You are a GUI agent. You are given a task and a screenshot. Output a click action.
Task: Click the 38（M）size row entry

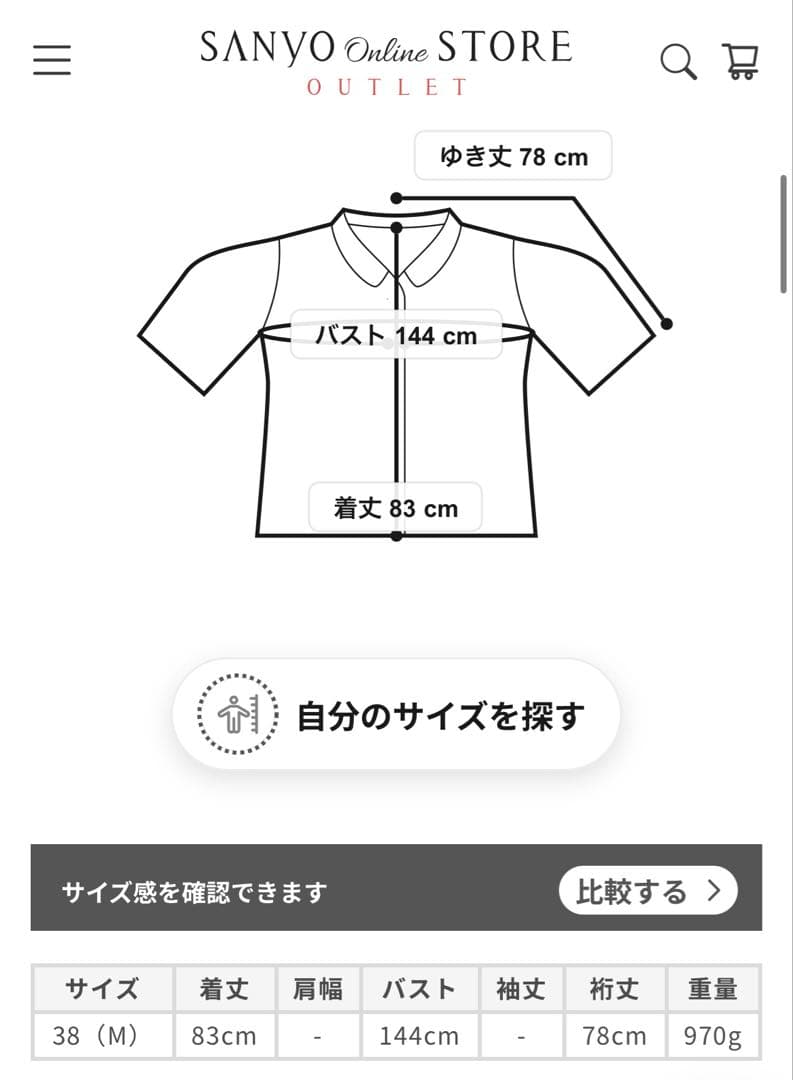(x=100, y=1036)
